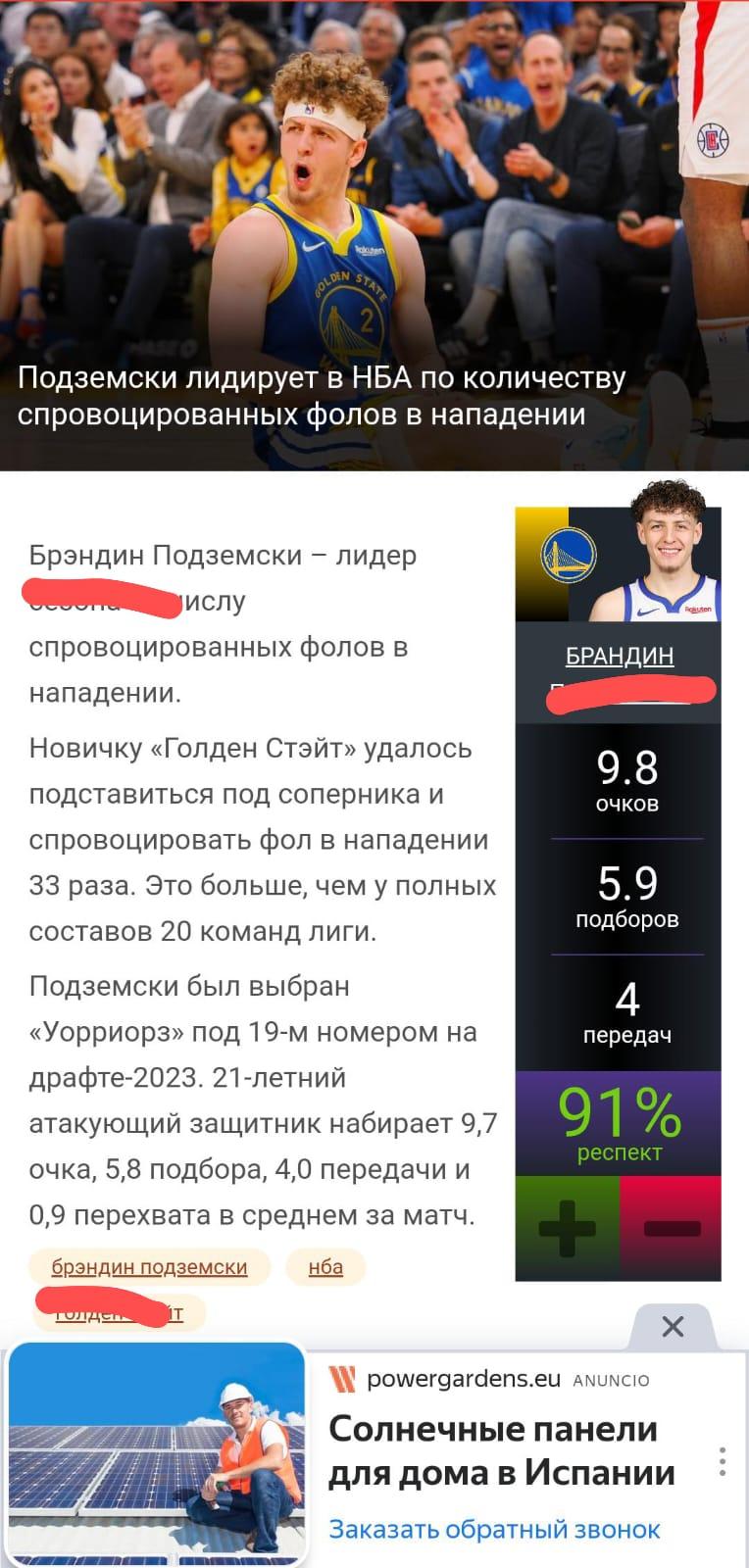Open the underlined БРАНДИН player link

pos(620,656)
